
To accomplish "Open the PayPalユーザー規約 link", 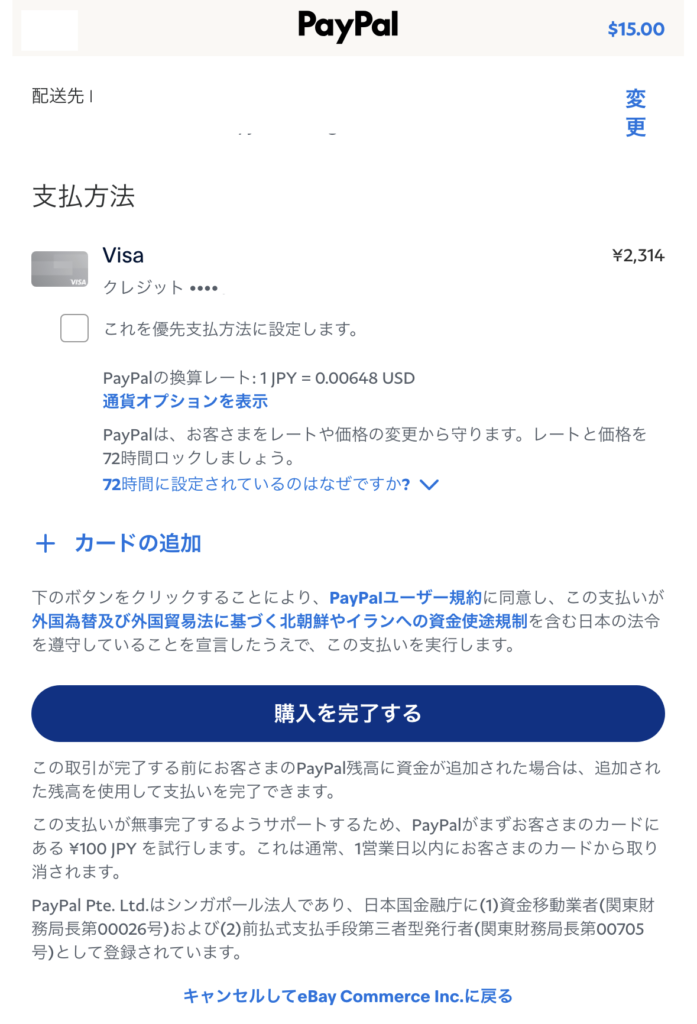I will tap(405, 598).
